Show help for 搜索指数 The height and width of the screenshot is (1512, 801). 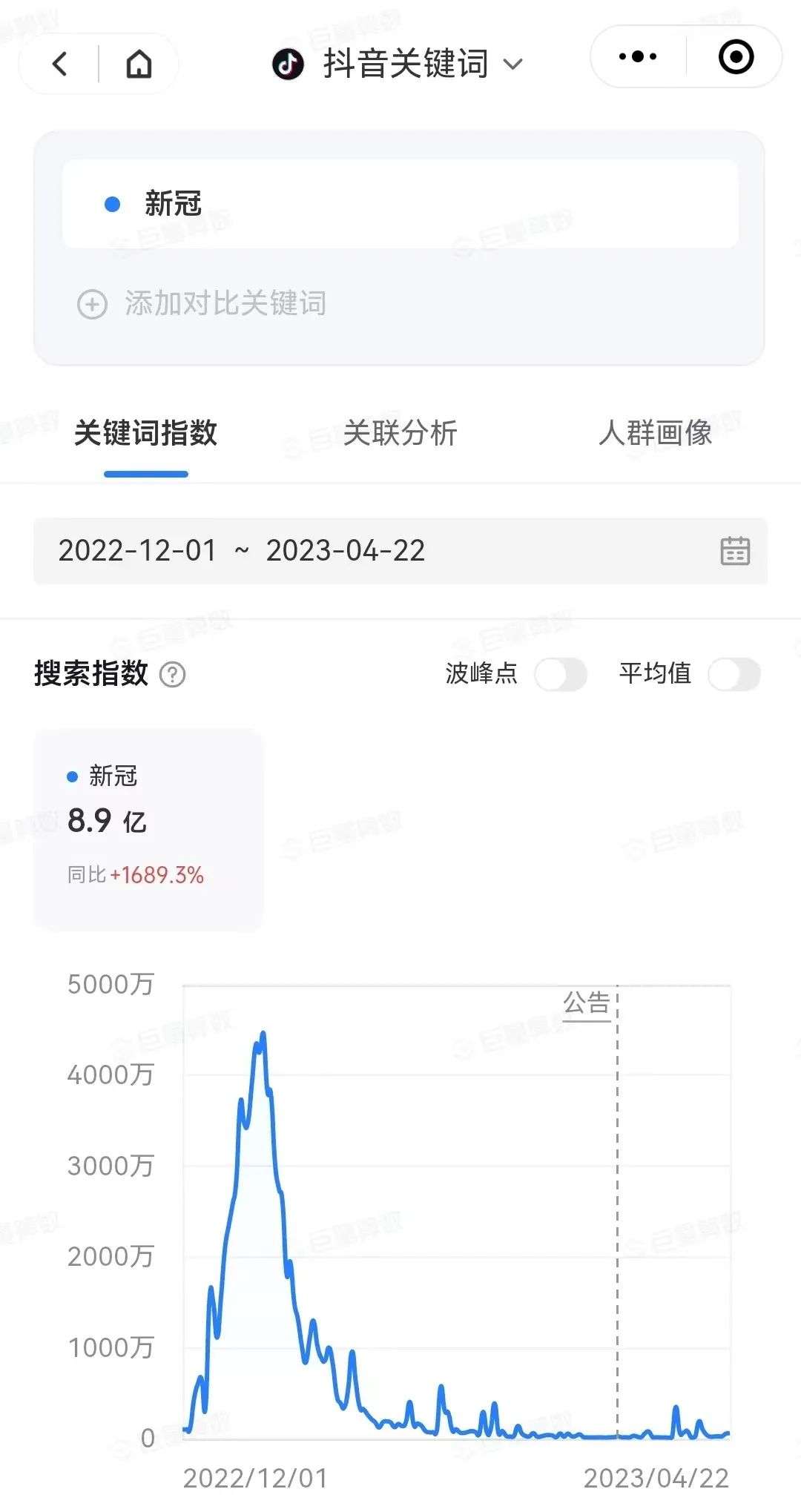[x=173, y=675]
